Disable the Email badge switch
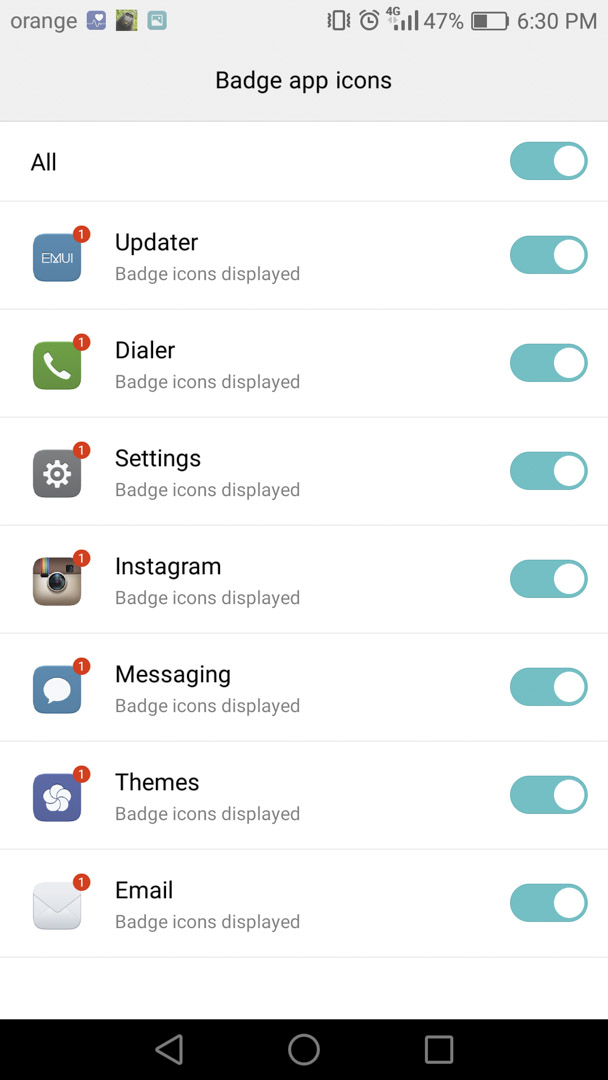Viewport: 608px width, 1080px height. (548, 902)
